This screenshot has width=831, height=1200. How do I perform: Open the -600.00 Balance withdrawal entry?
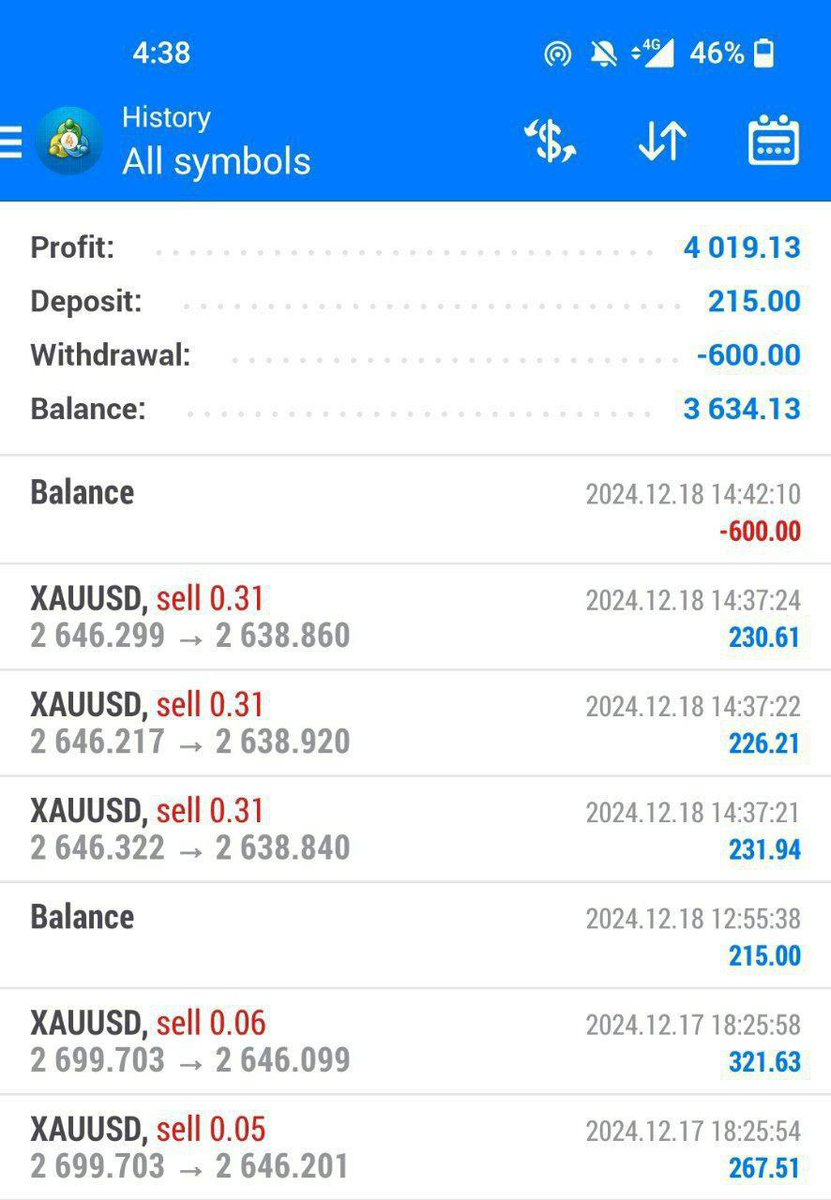pyautogui.click(x=415, y=510)
